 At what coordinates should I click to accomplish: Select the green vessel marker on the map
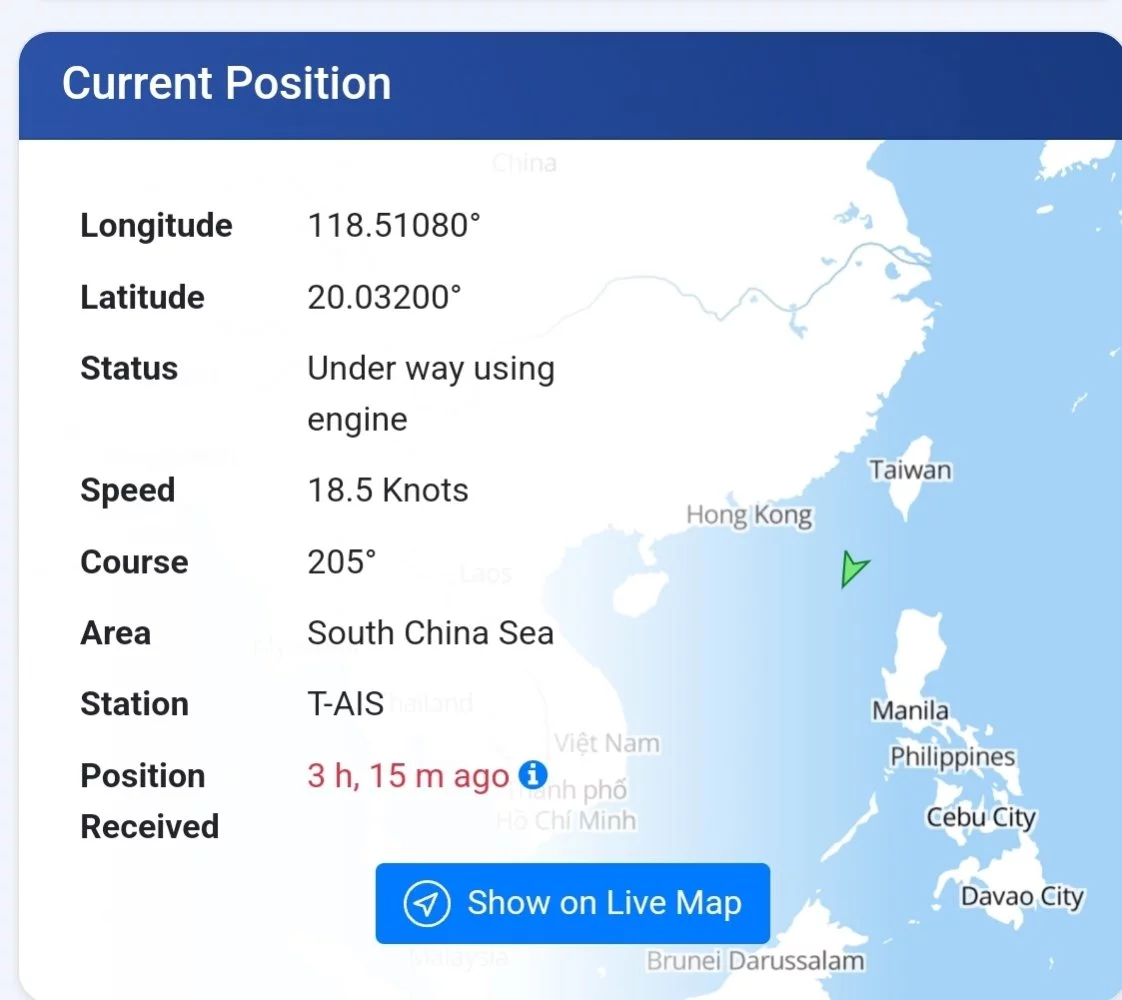tap(853, 568)
